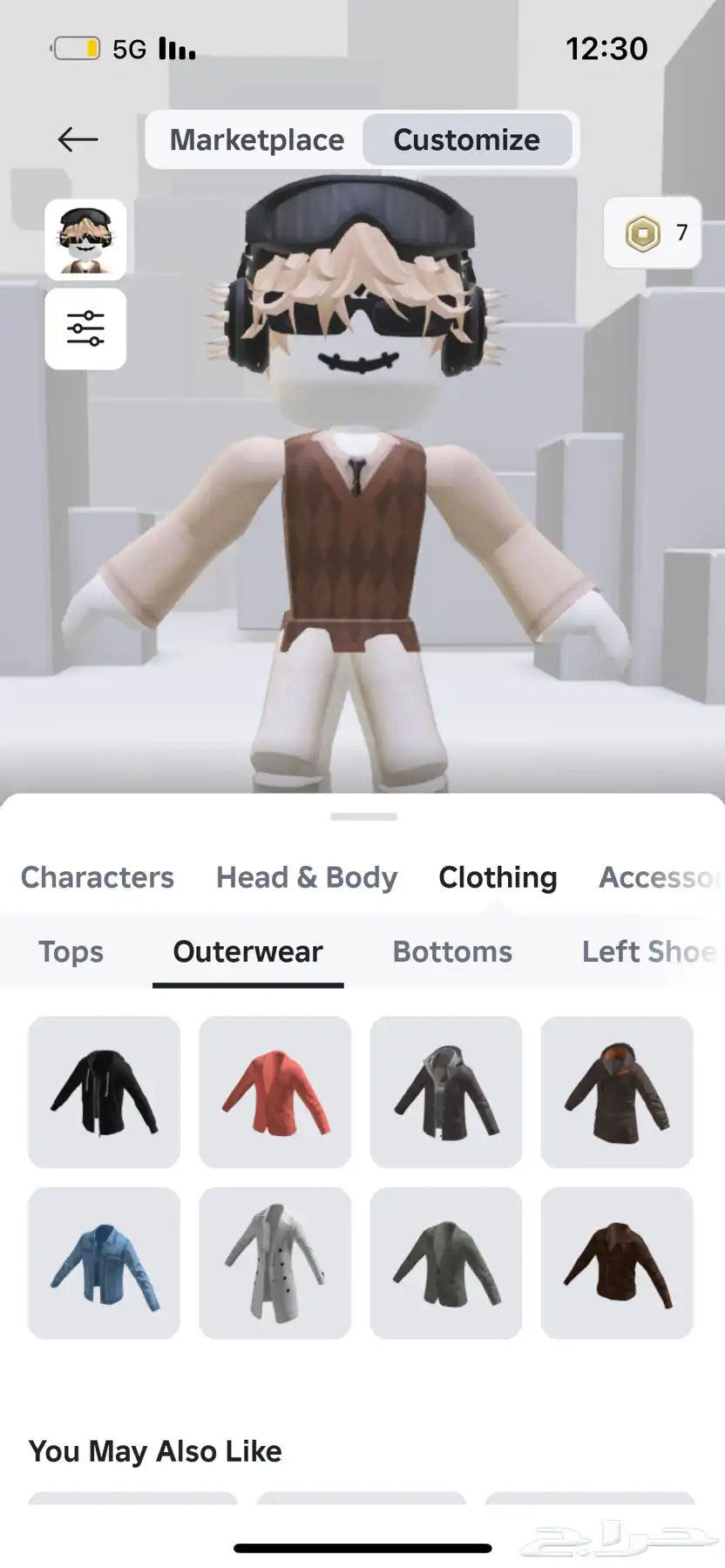The width and height of the screenshot is (725, 1568).
Task: Open the avatar settings sliders icon
Action: click(85, 329)
